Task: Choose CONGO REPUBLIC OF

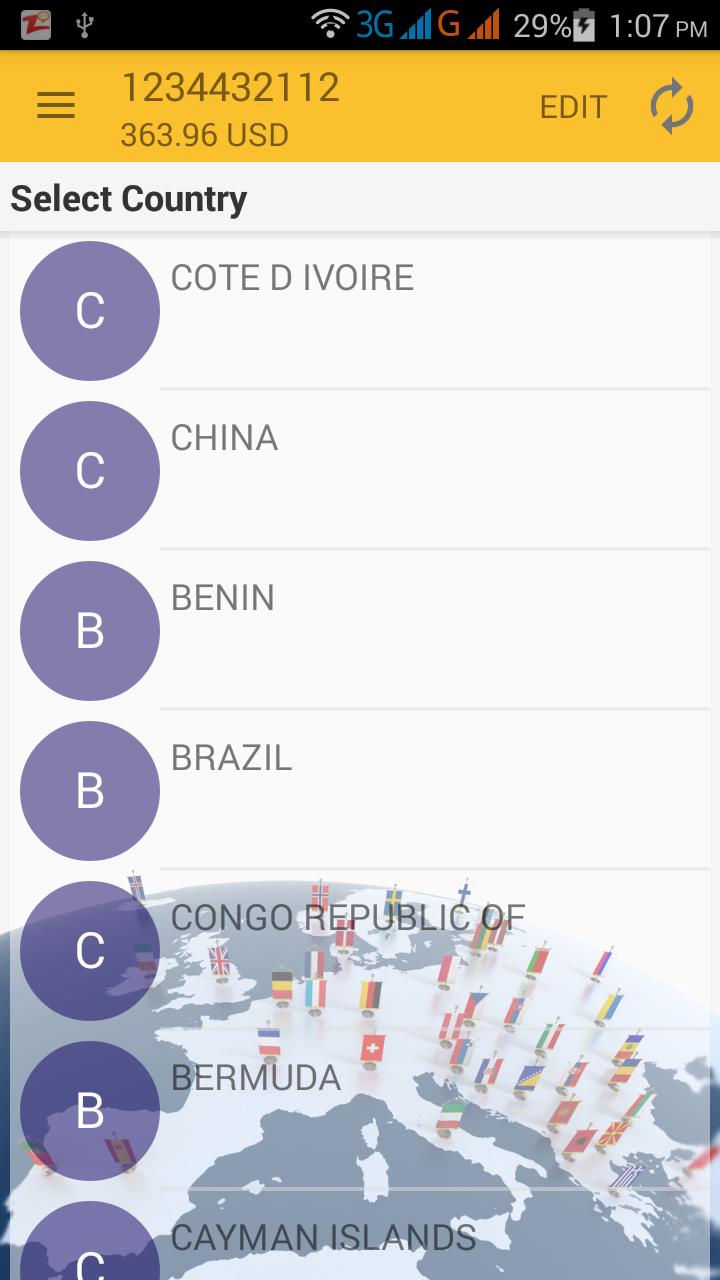Action: point(347,918)
